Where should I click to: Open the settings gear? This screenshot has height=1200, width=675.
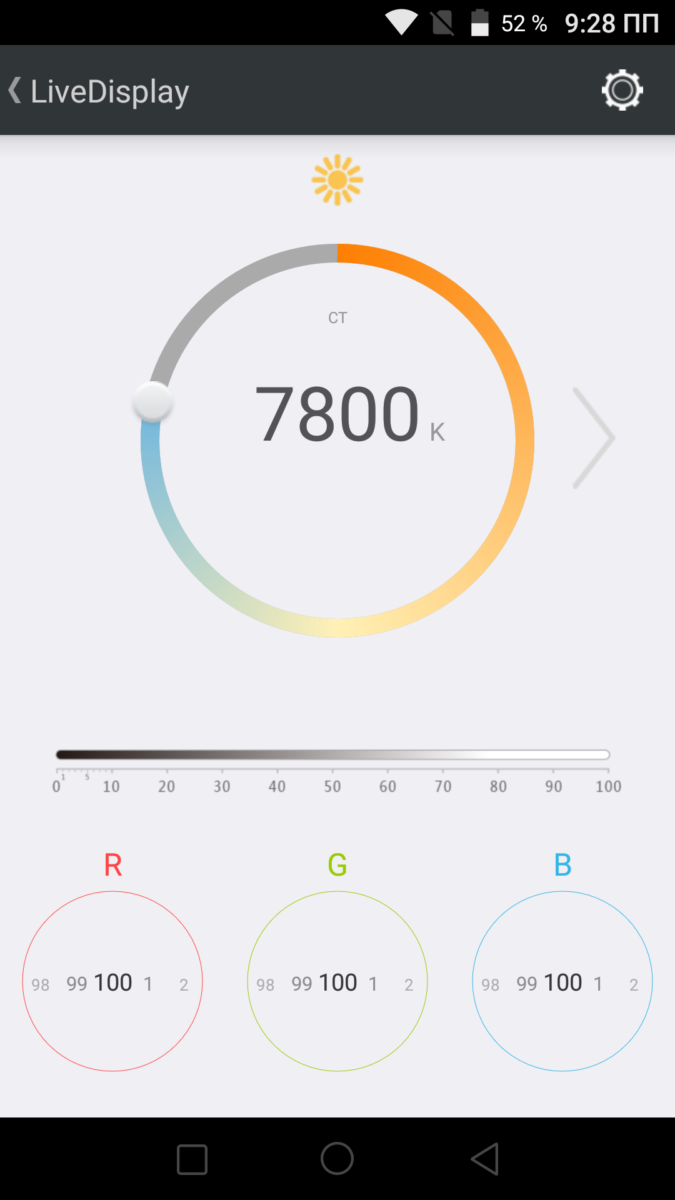(621, 91)
